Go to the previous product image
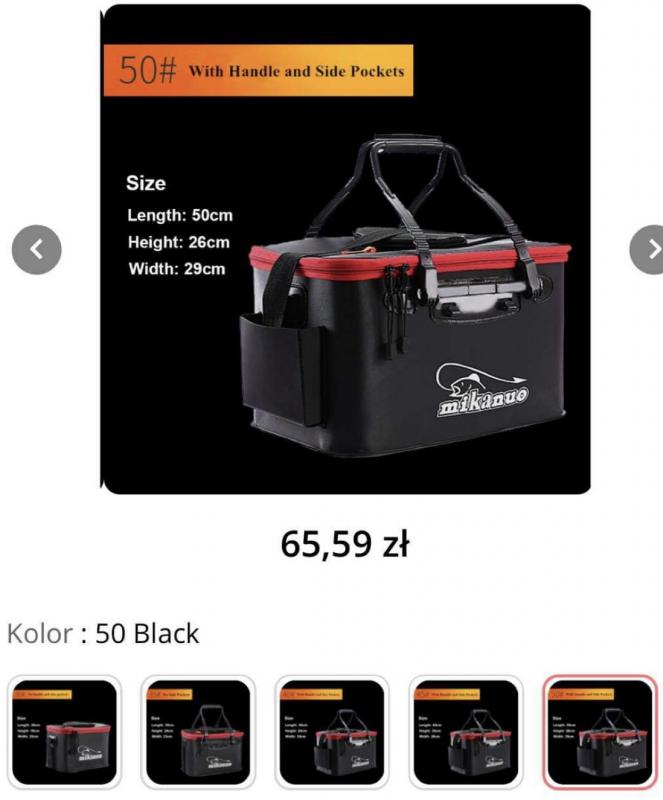This screenshot has height=800, width=663. coord(37,249)
